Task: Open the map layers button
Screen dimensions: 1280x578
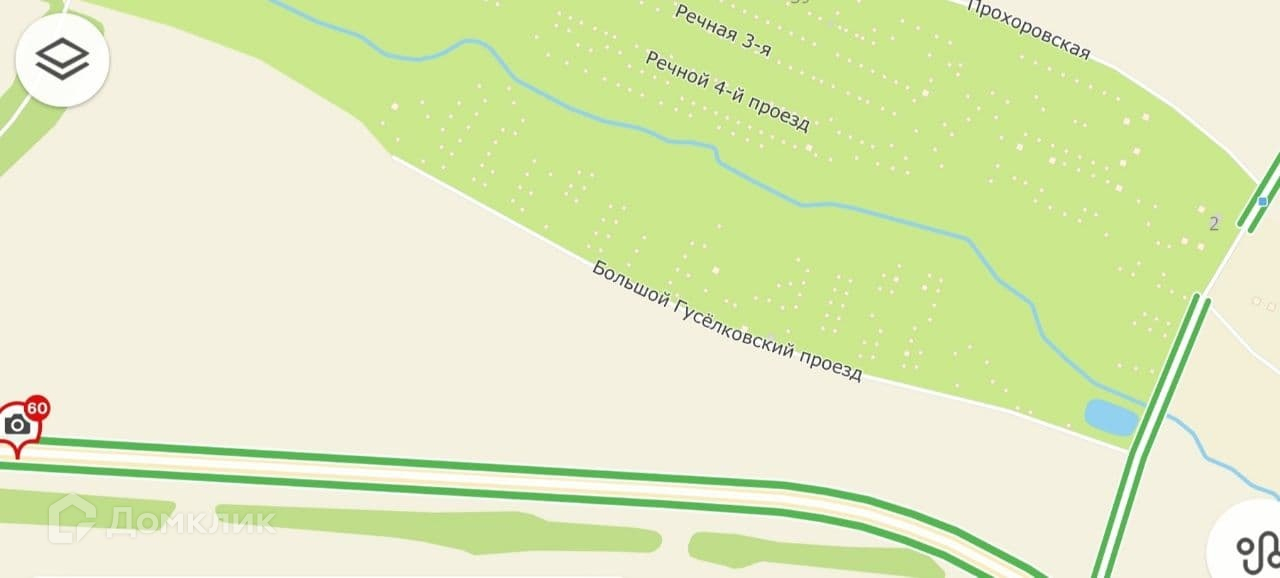Action: click(62, 59)
